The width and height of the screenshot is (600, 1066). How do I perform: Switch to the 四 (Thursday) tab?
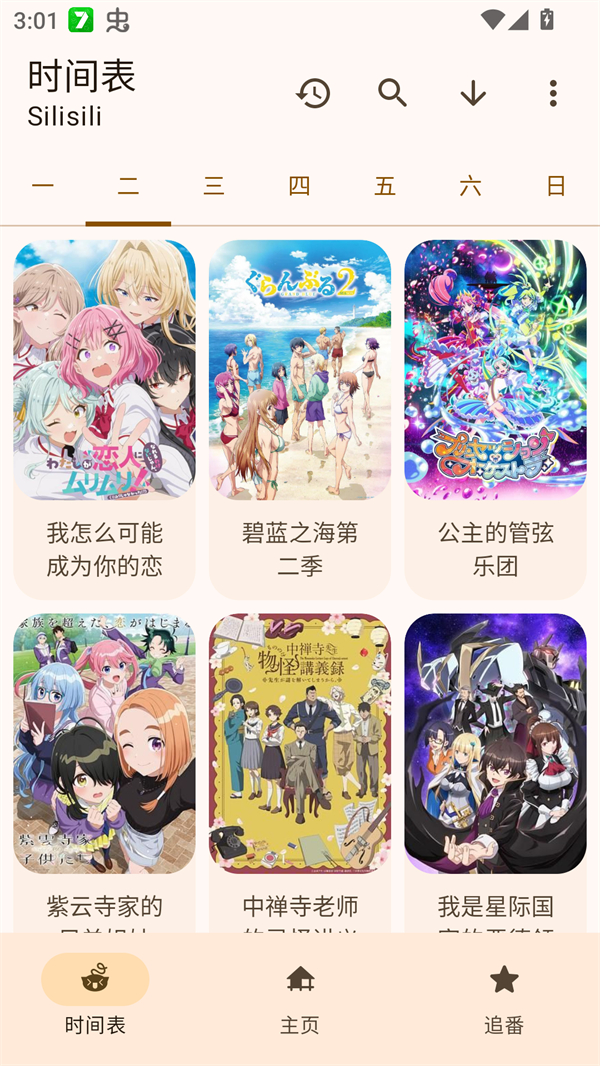299,186
